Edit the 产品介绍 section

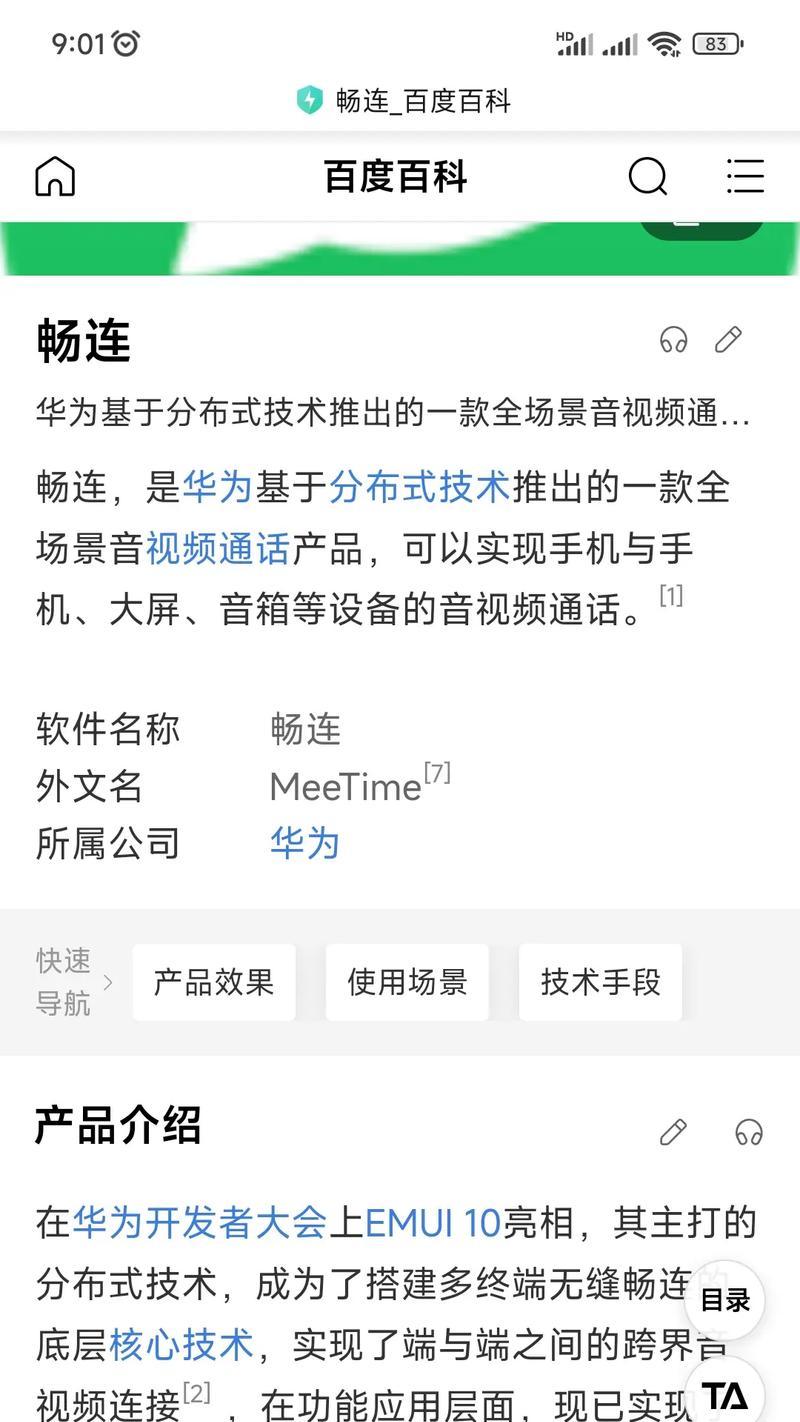click(x=673, y=1132)
